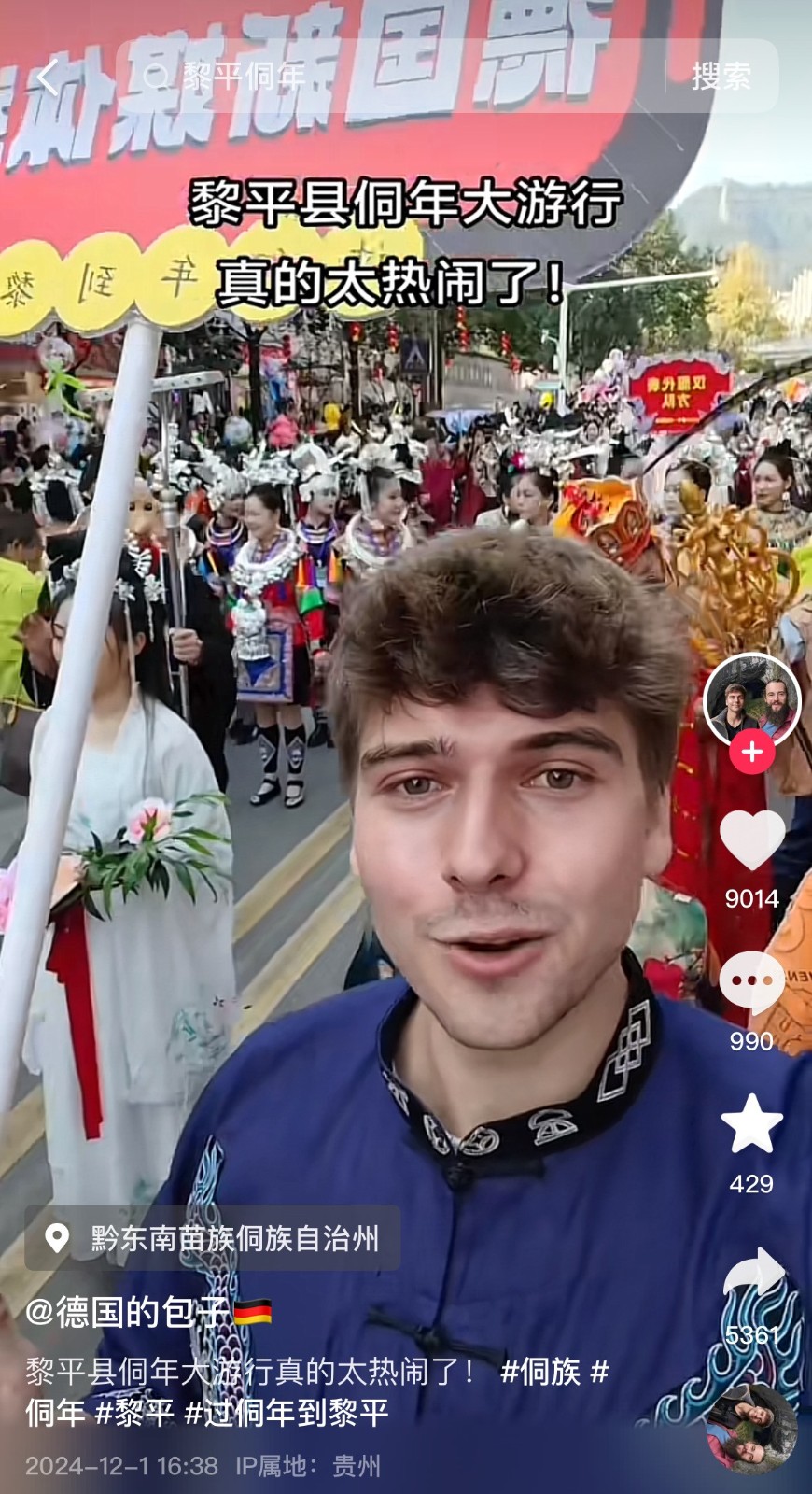Open the comments bubble icon
The height and width of the screenshot is (1494, 812).
751,982
